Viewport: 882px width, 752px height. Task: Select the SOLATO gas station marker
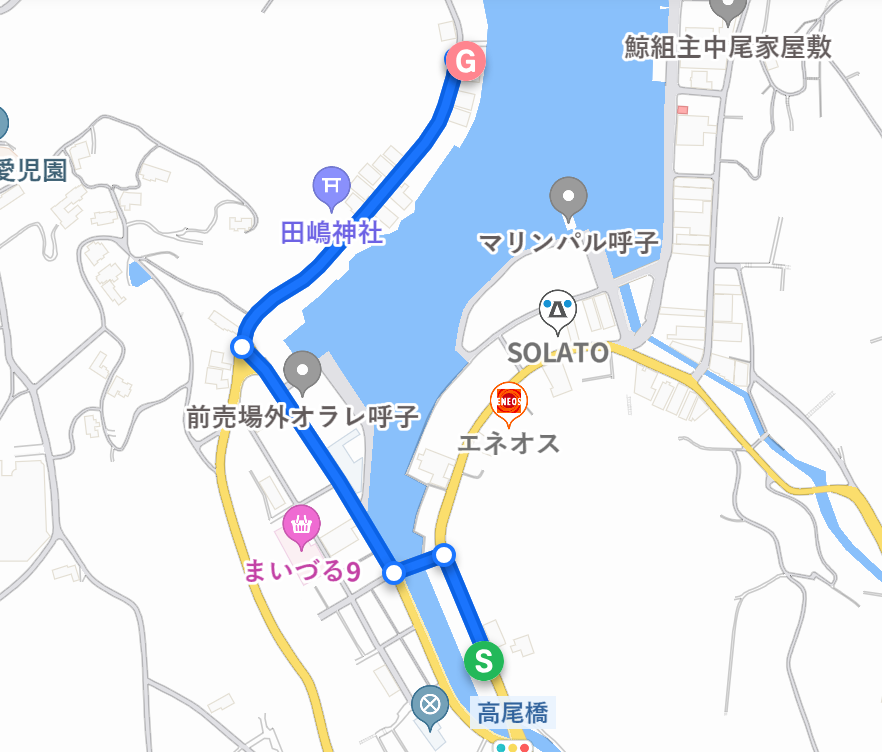[x=557, y=310]
